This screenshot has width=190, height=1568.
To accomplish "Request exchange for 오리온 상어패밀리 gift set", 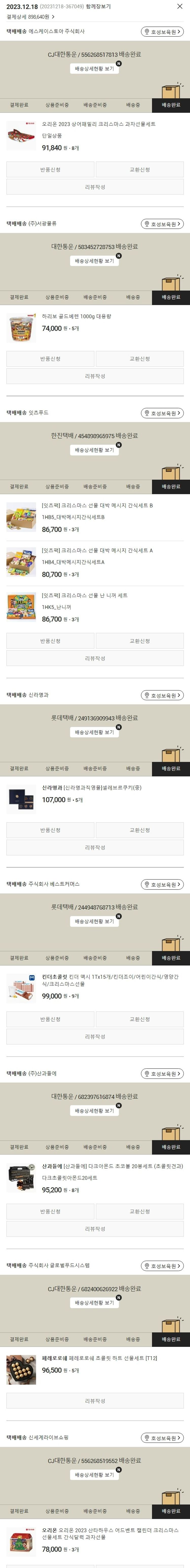I will coord(139,170).
